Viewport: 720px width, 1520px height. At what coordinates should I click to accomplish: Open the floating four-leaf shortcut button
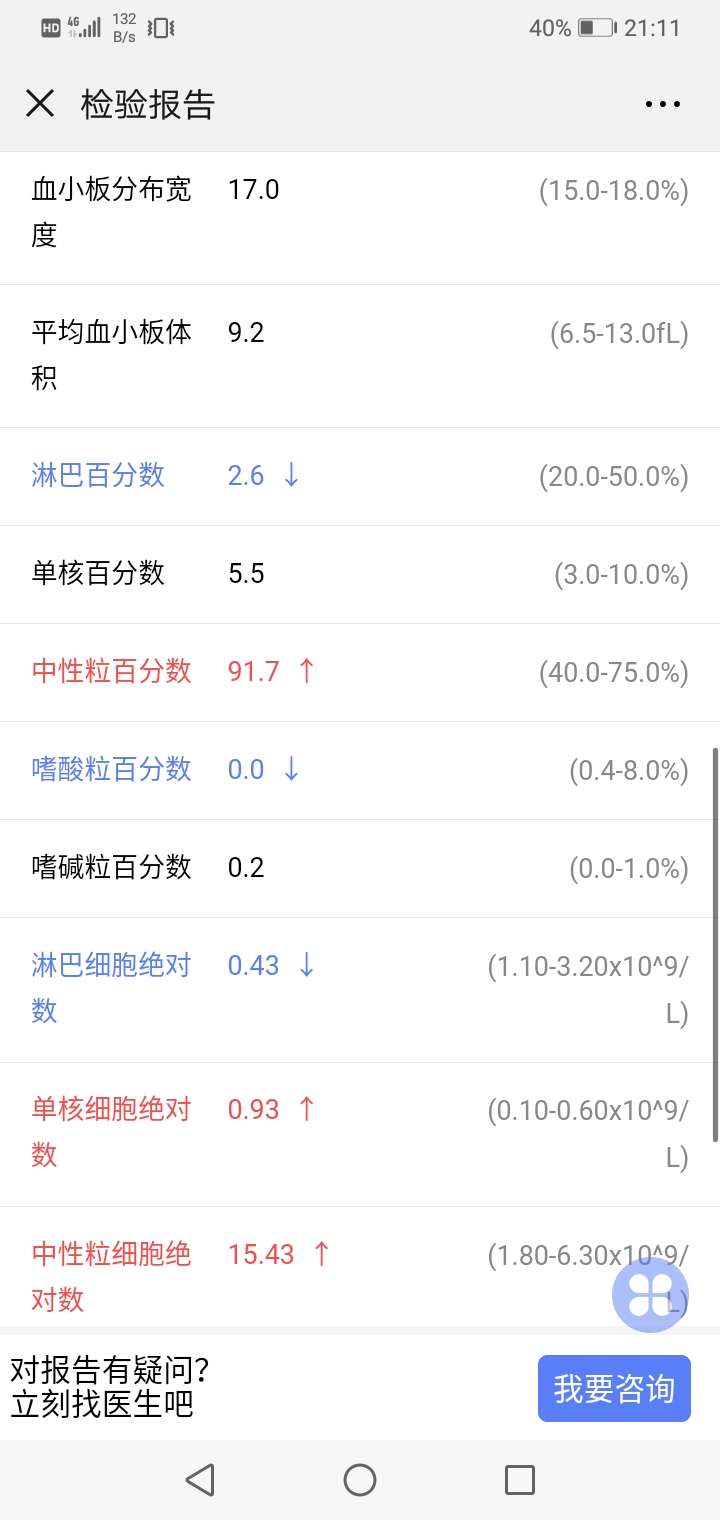click(650, 1295)
